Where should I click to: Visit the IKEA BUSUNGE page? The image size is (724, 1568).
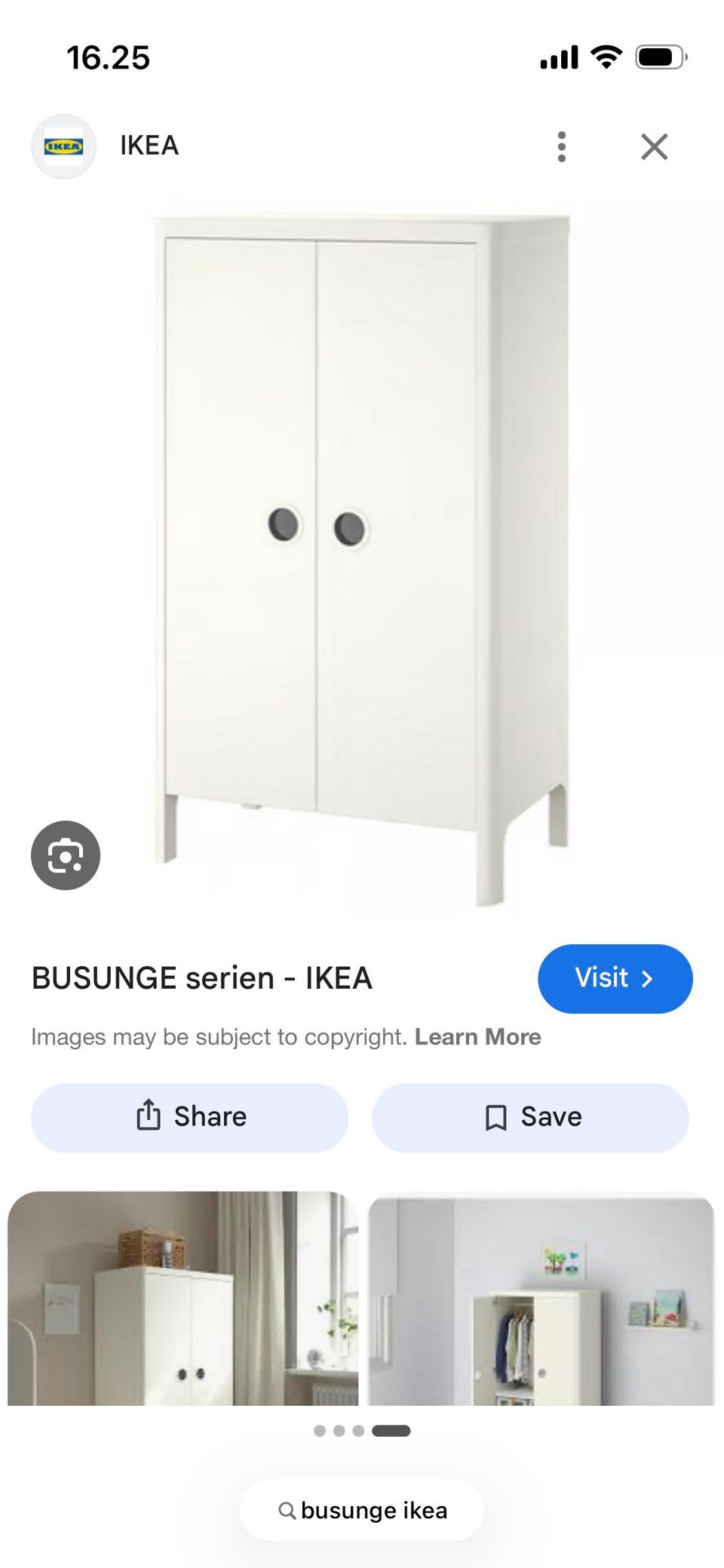pos(615,978)
